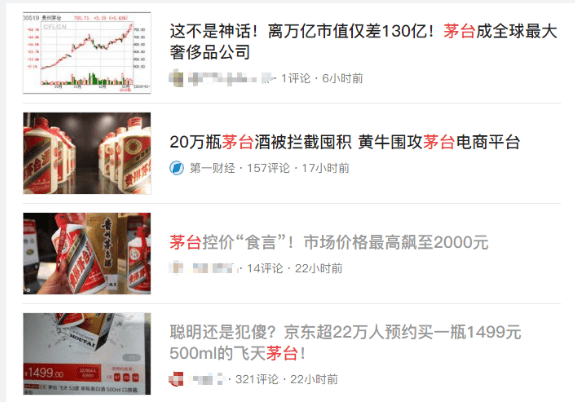View the 1评论 comment on first article
The image size is (575, 407).
point(296,78)
